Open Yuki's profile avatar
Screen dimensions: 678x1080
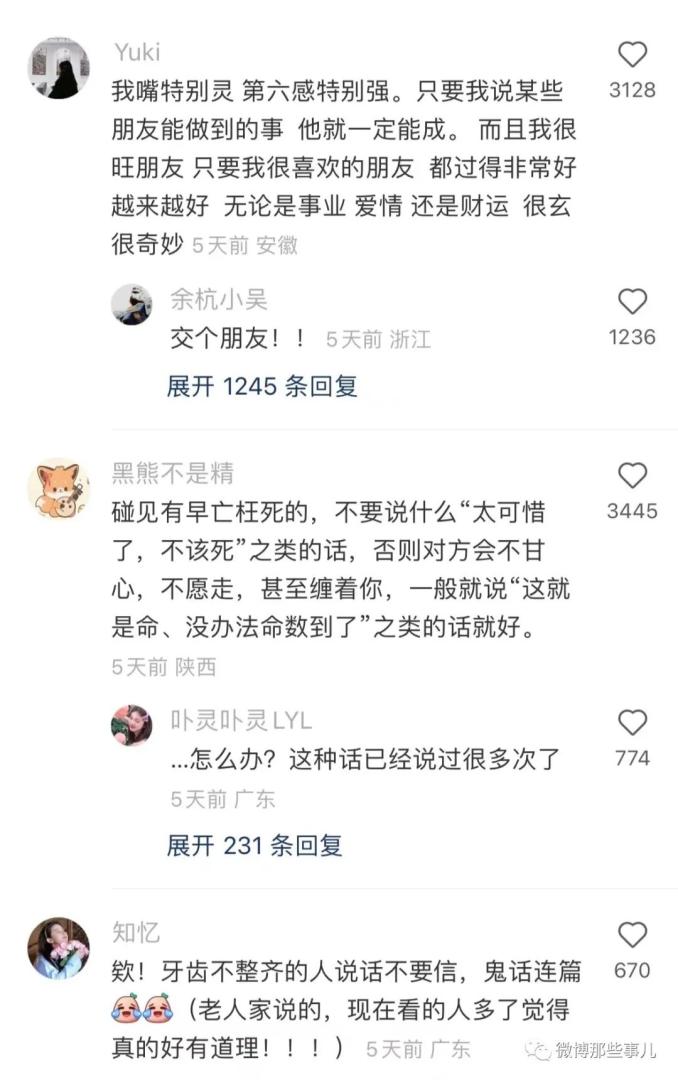[x=58, y=68]
